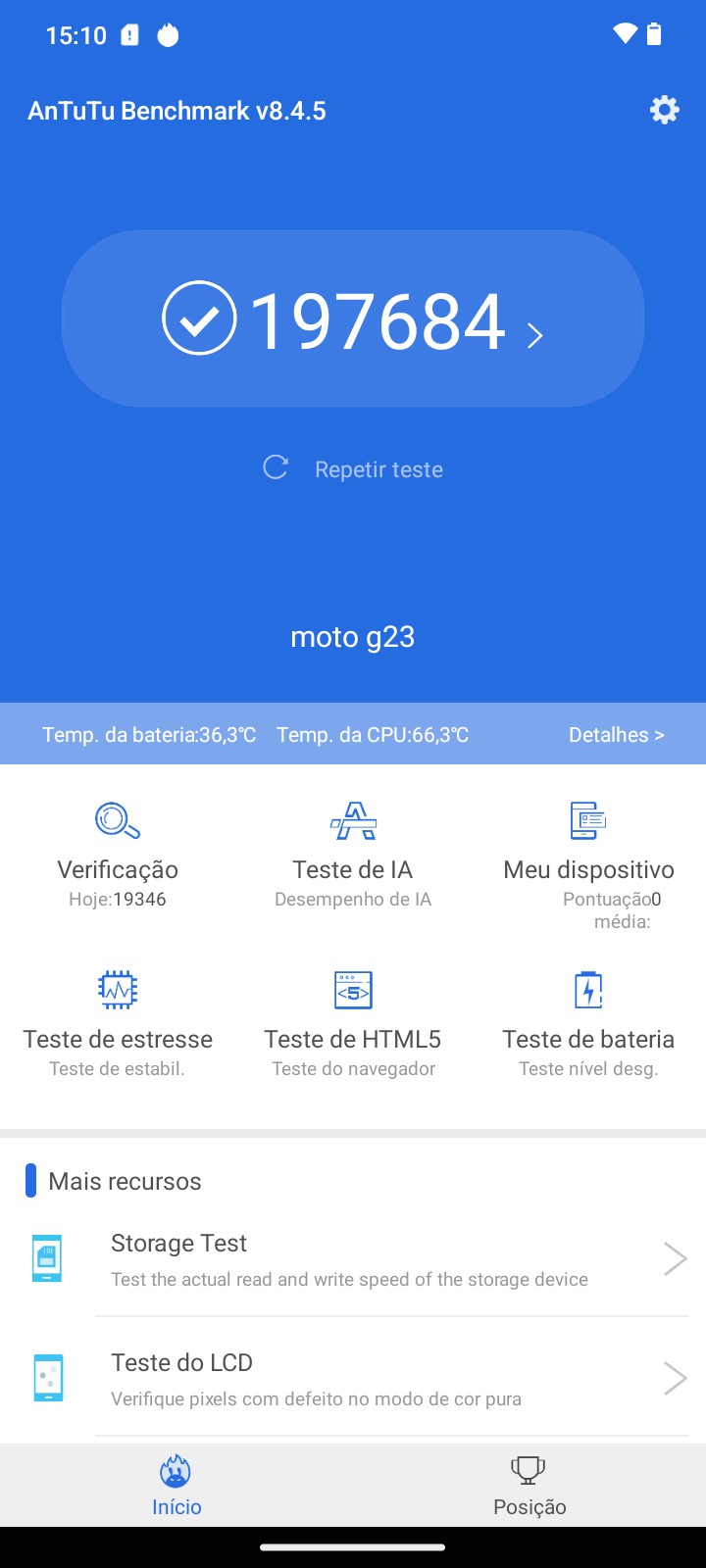
Task: Open temperature Detalhes link
Action: click(616, 735)
